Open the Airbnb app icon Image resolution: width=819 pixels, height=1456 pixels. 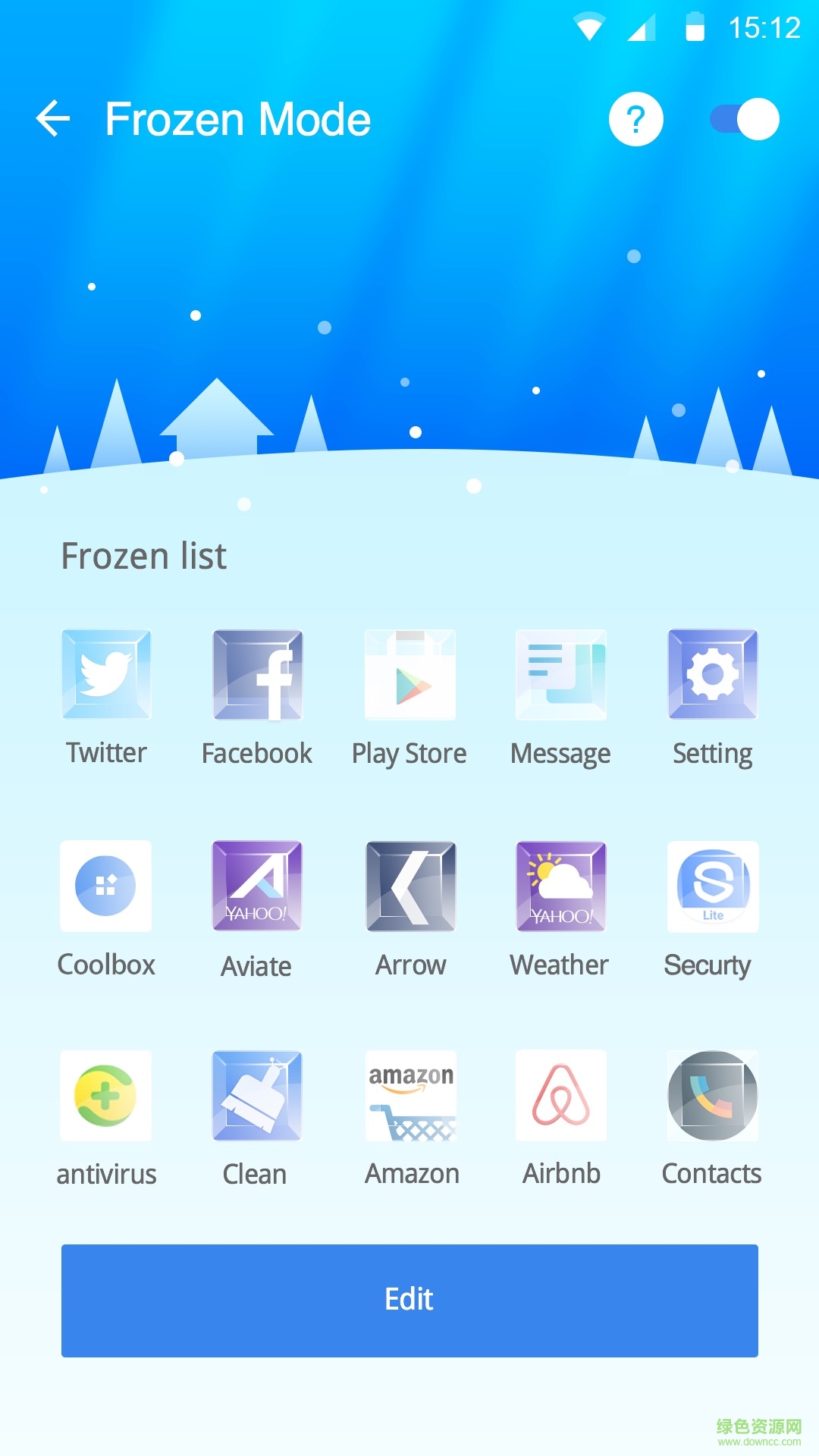[x=561, y=1096]
